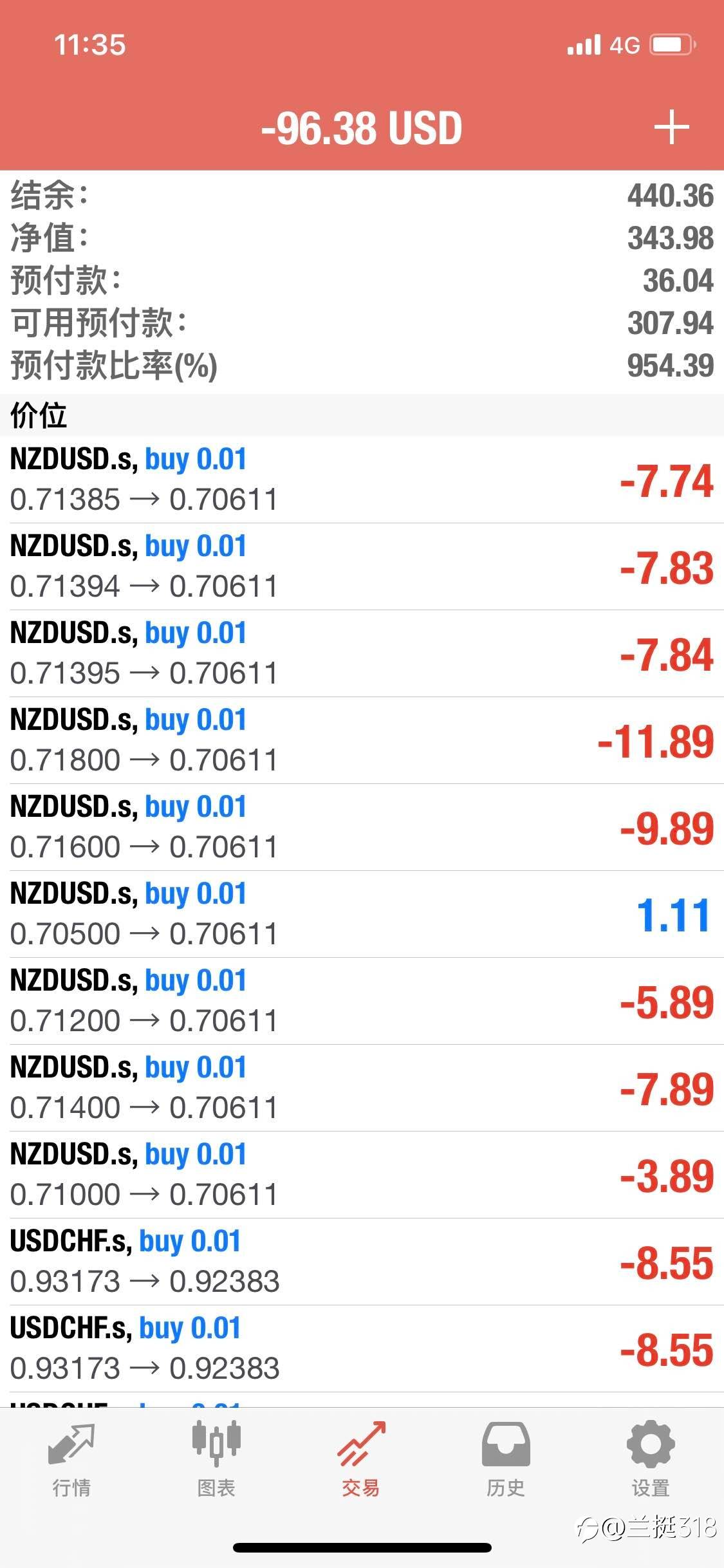Tap NZDUSD.s position opened at 0.71000
724x1568 pixels.
coord(362,1175)
